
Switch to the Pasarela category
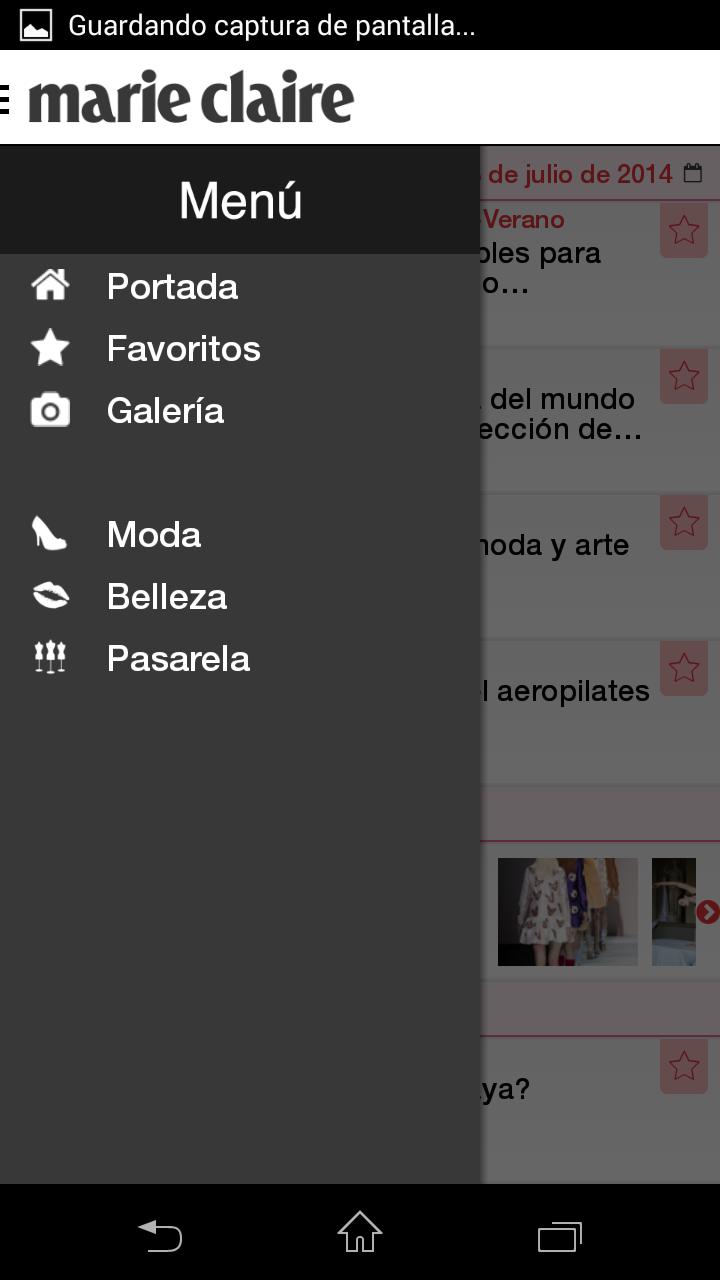pyautogui.click(x=178, y=659)
